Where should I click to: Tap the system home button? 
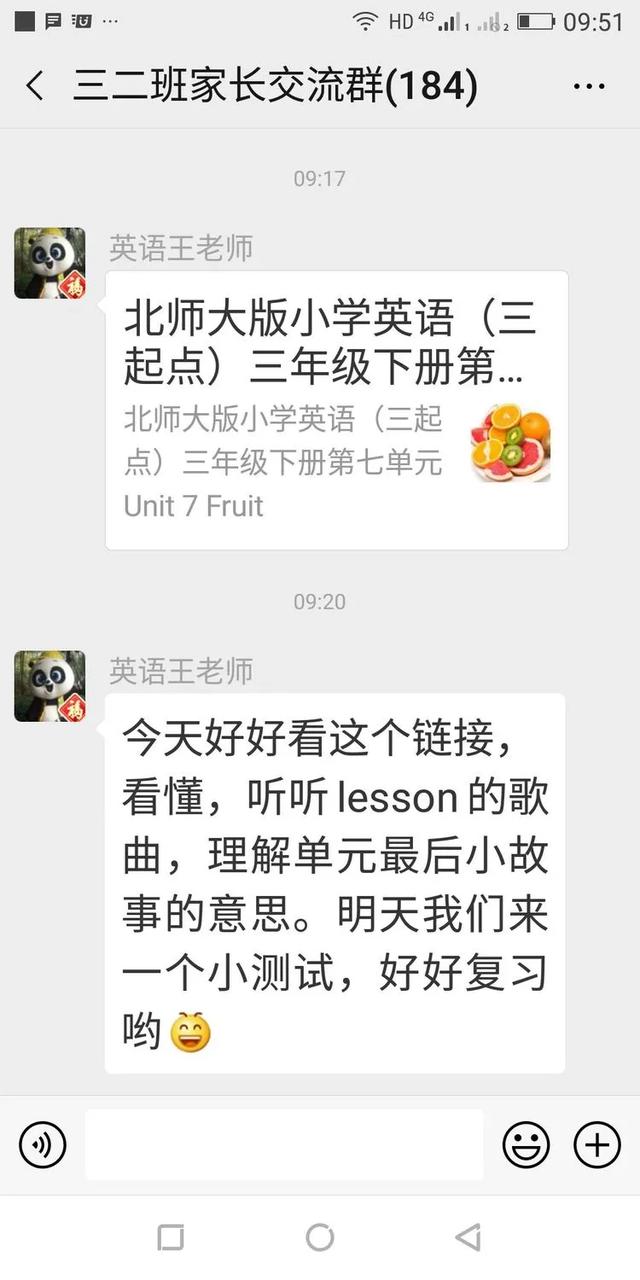pos(320,1237)
